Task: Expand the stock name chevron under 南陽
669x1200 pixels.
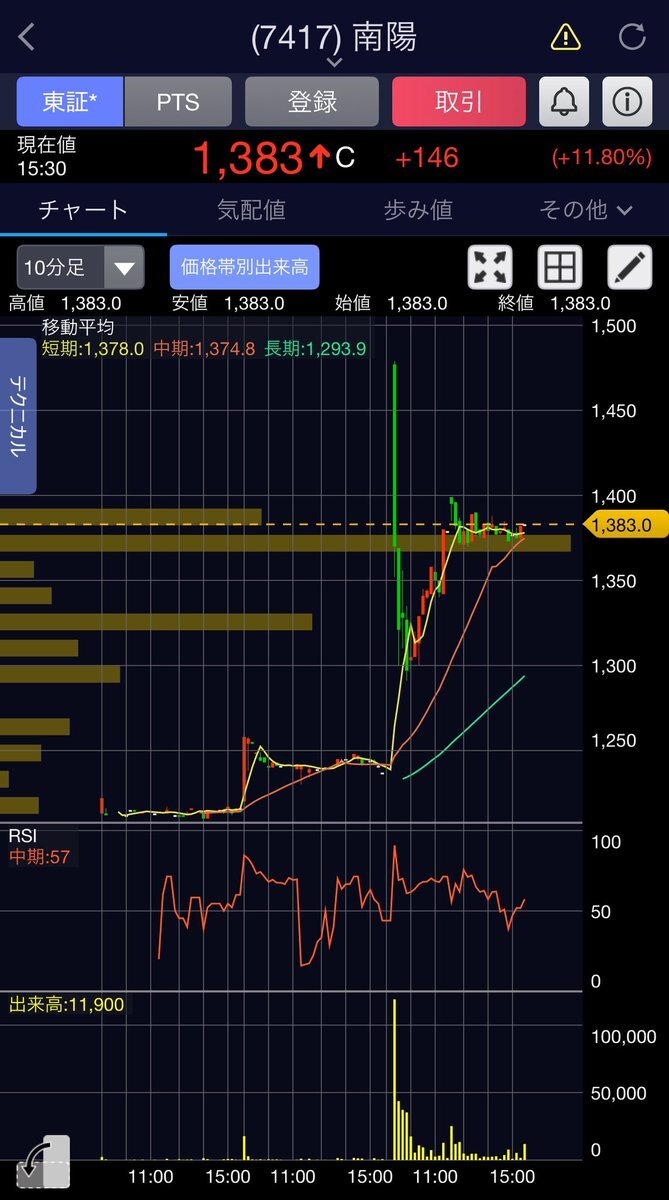Action: [x=334, y=62]
